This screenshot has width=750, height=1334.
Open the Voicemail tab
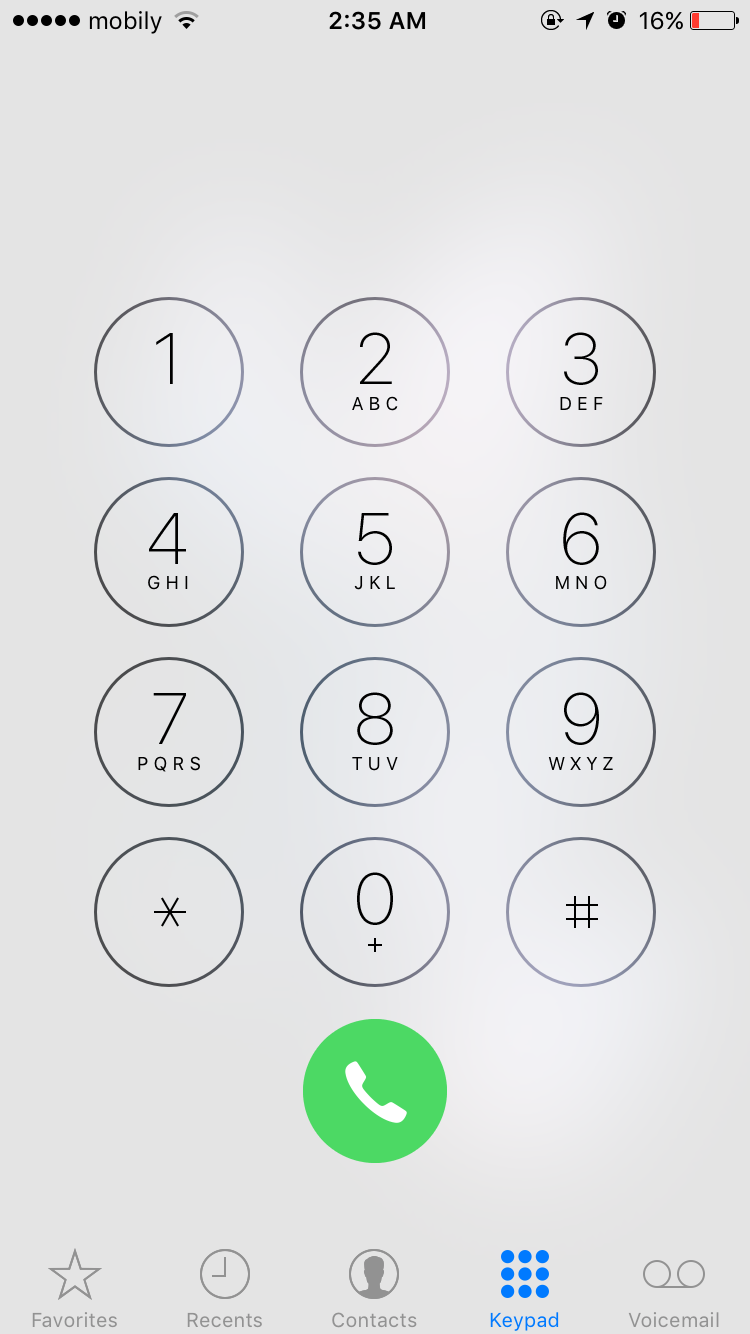point(674,1288)
